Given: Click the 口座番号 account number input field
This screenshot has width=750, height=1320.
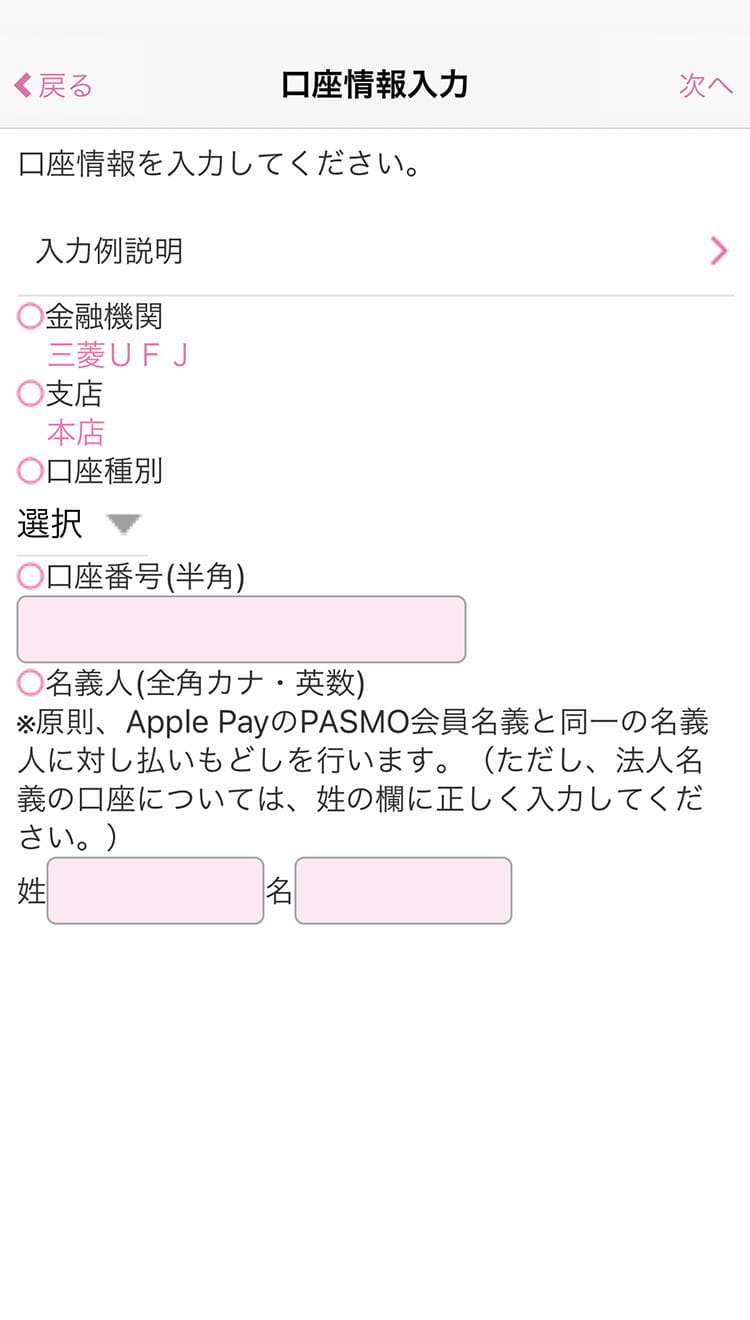Looking at the screenshot, I should click(240, 629).
